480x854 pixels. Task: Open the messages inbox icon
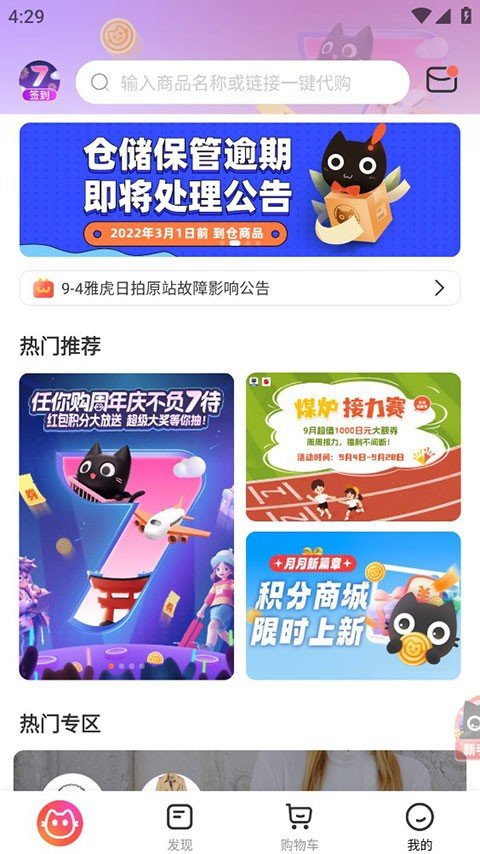point(441,80)
